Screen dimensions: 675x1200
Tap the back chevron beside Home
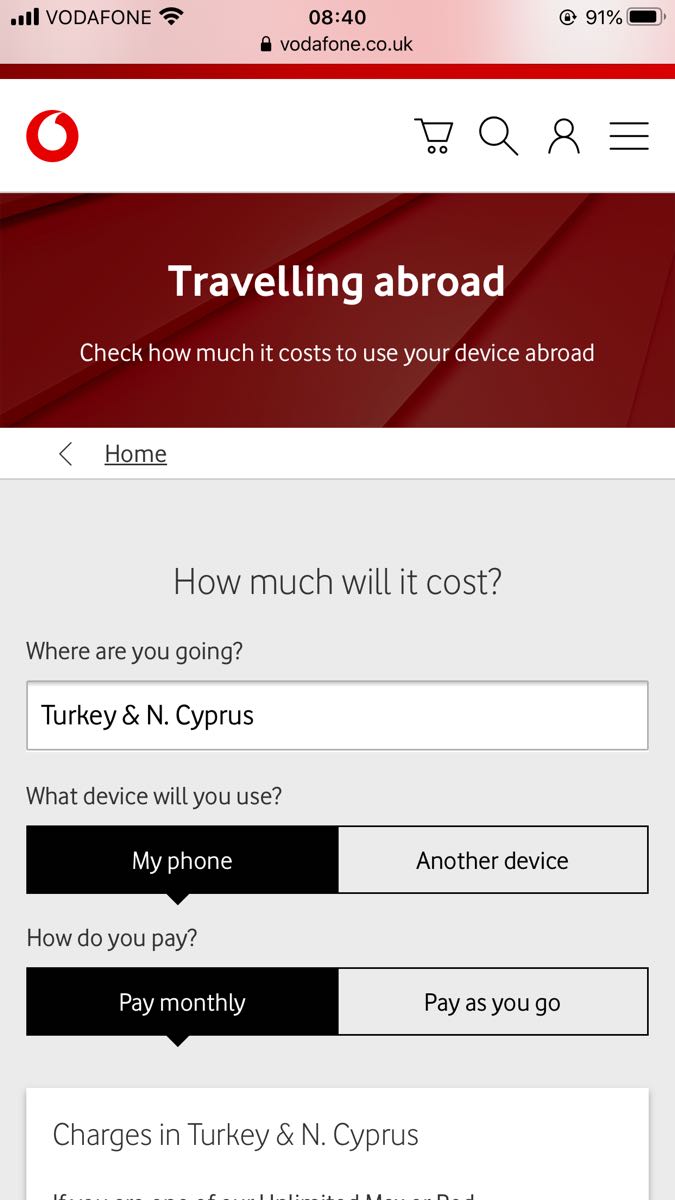[x=66, y=454]
